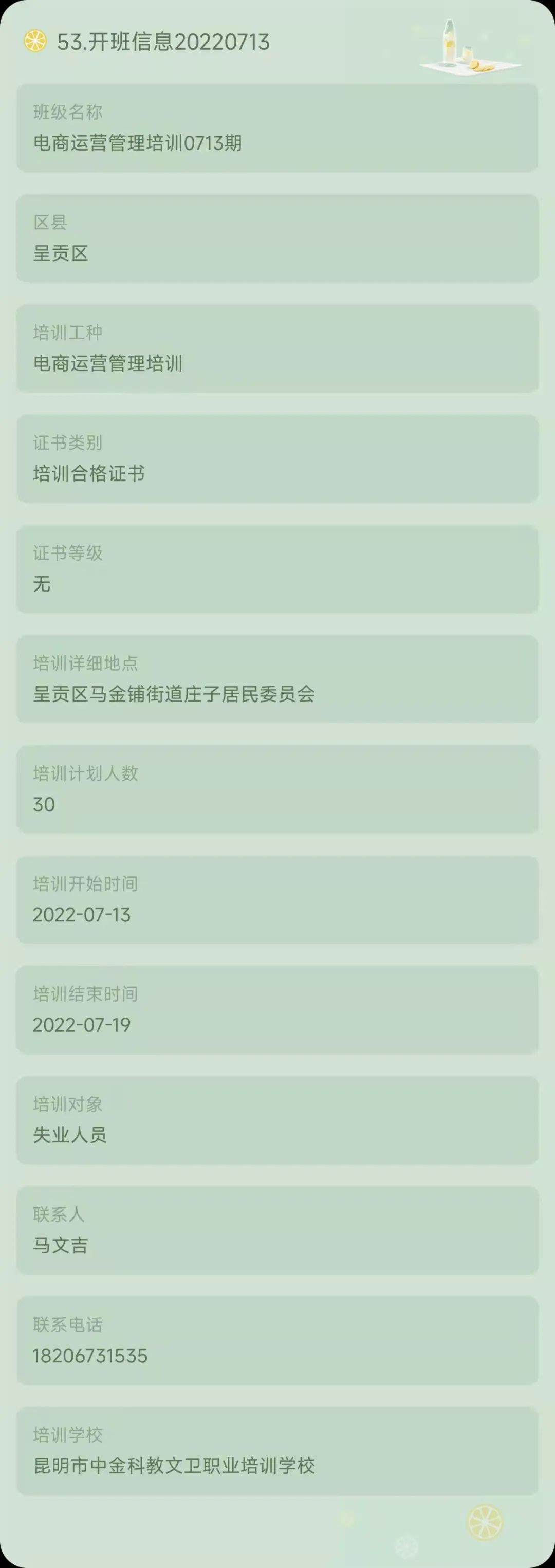Select the end date 2022-07-19
The height and width of the screenshot is (1568, 555).
pos(82,1024)
